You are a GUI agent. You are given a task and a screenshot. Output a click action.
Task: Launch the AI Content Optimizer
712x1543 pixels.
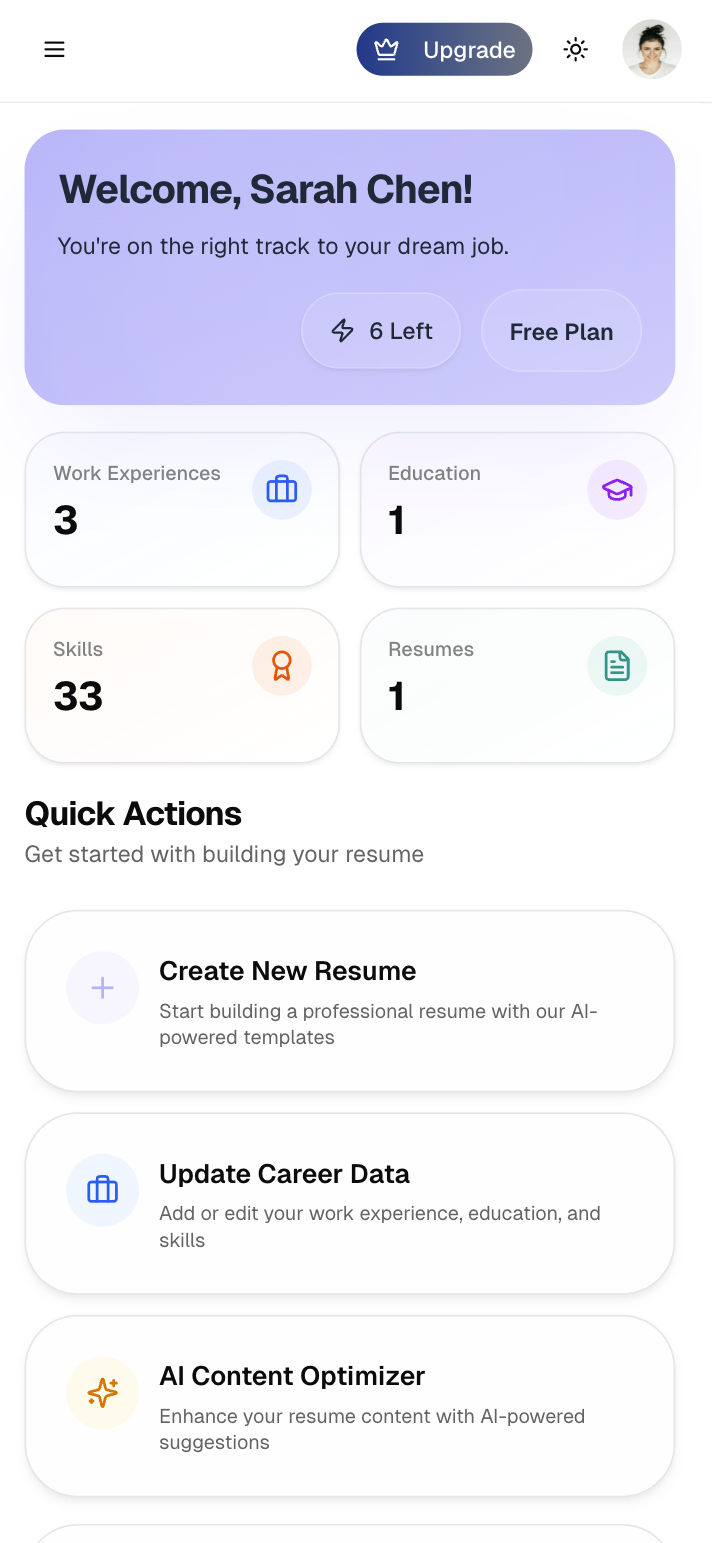[x=350, y=1406]
